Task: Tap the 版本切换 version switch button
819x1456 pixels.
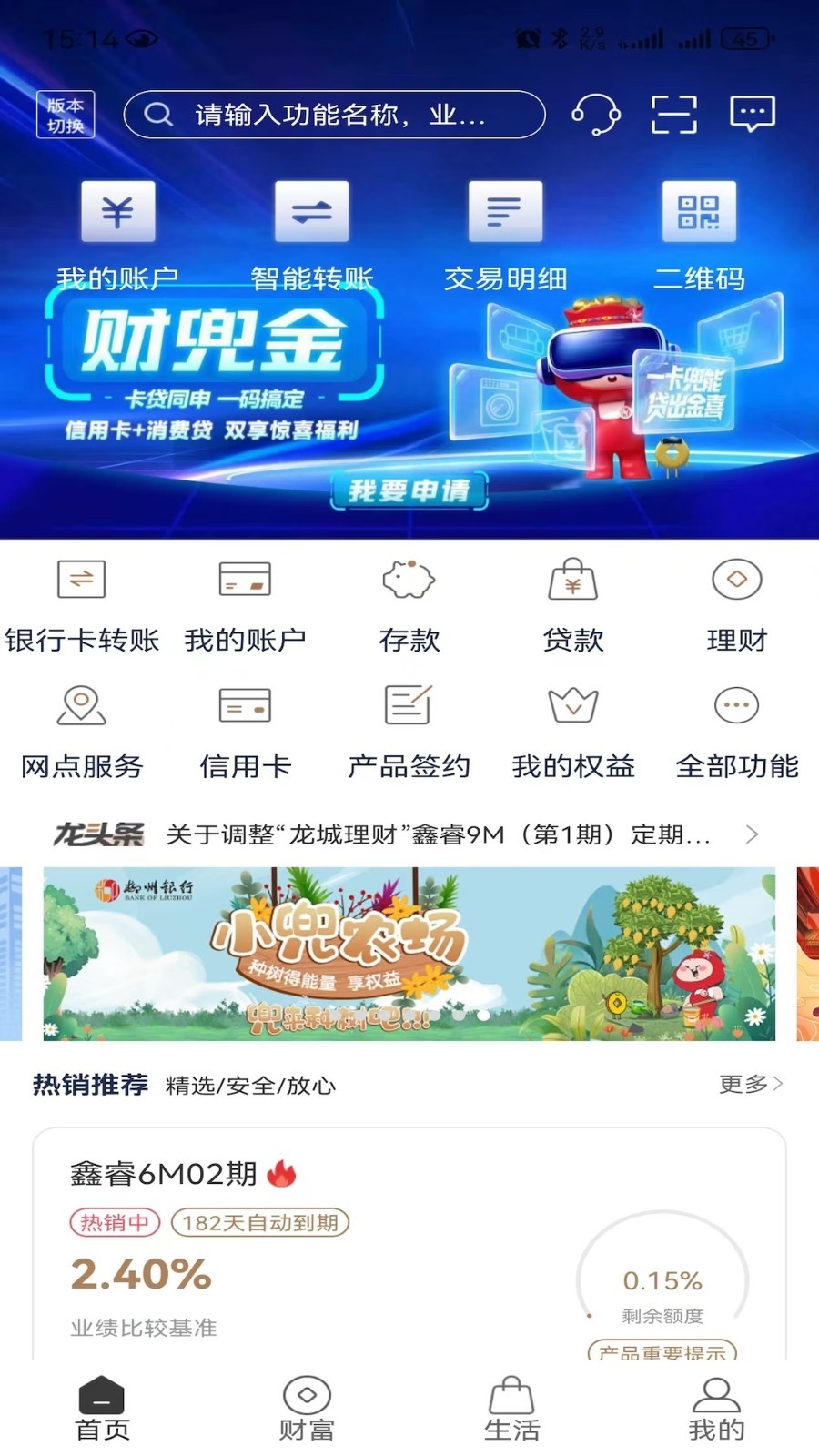Action: (66, 115)
